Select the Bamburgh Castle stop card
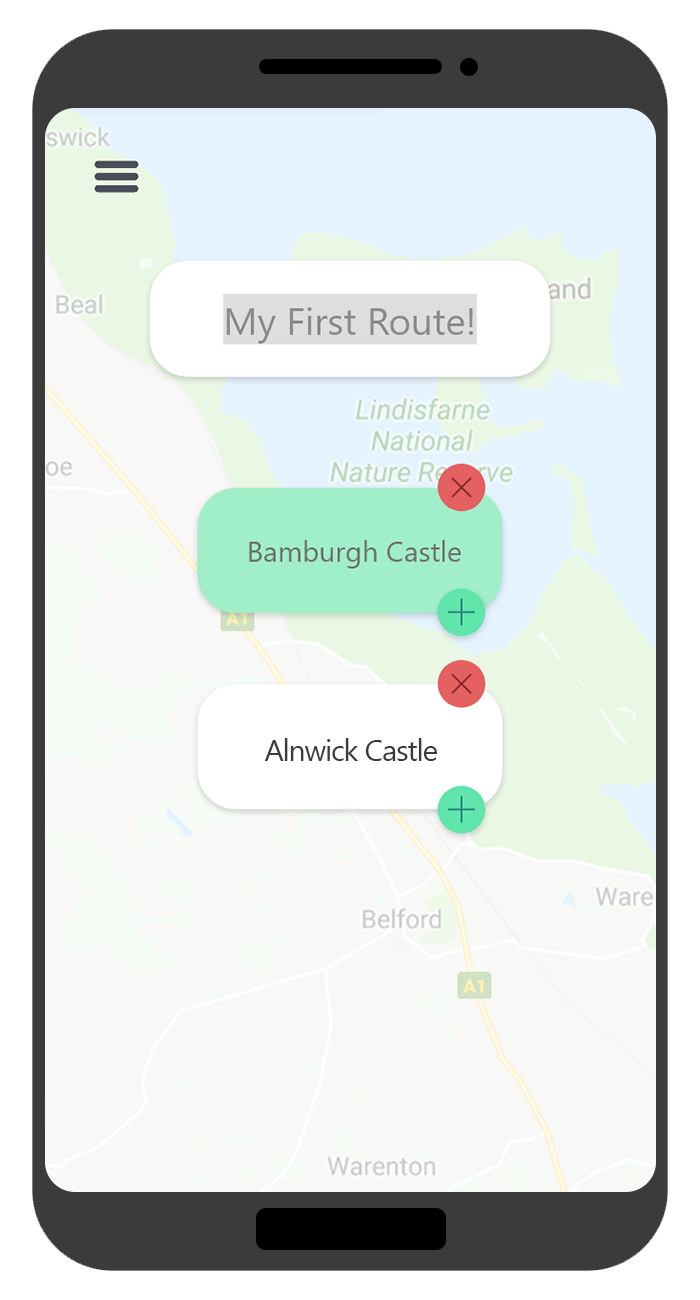This screenshot has height=1300, width=700. (340, 552)
